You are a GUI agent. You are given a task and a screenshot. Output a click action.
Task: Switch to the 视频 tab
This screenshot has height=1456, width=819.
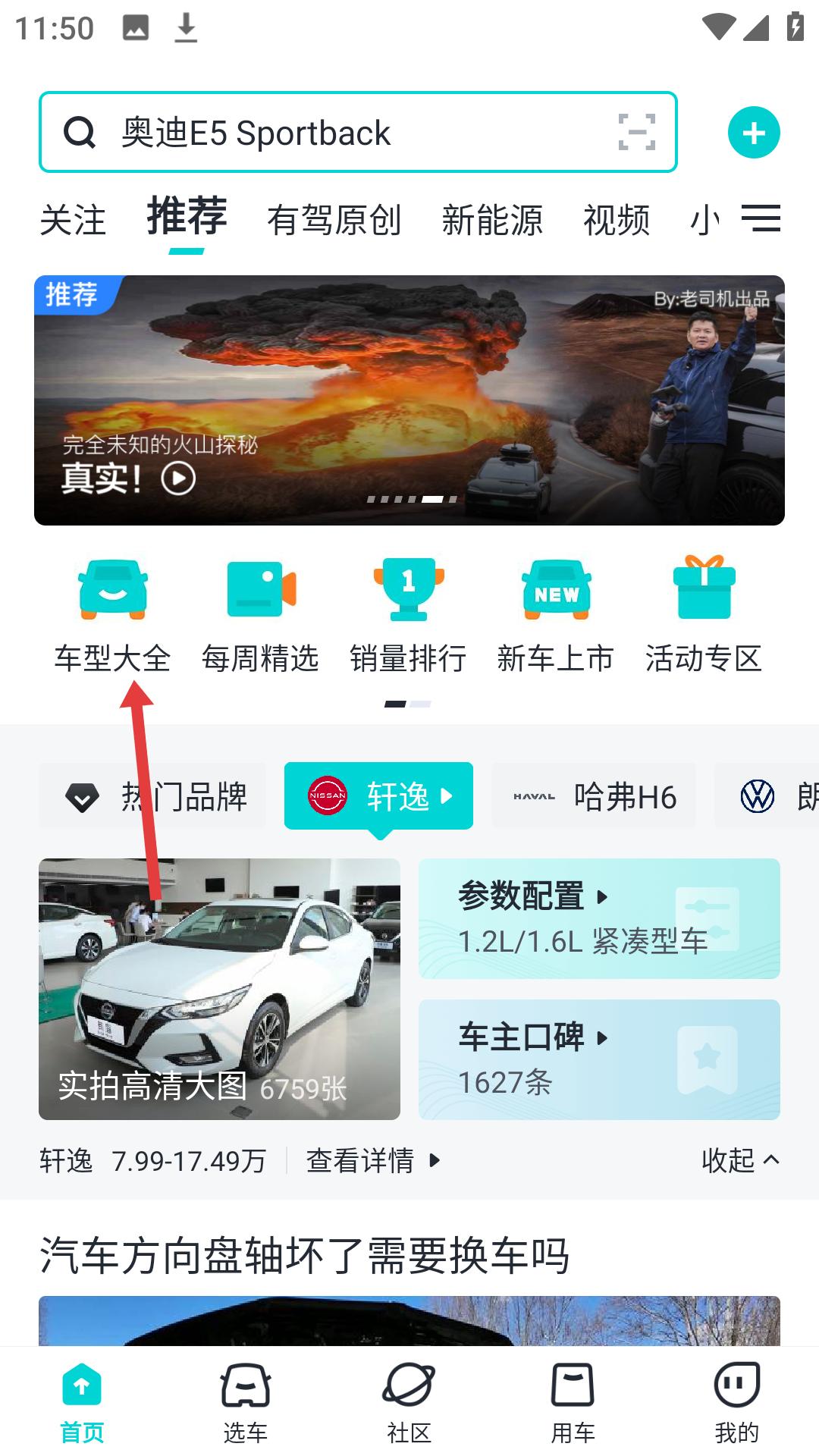coord(617,221)
